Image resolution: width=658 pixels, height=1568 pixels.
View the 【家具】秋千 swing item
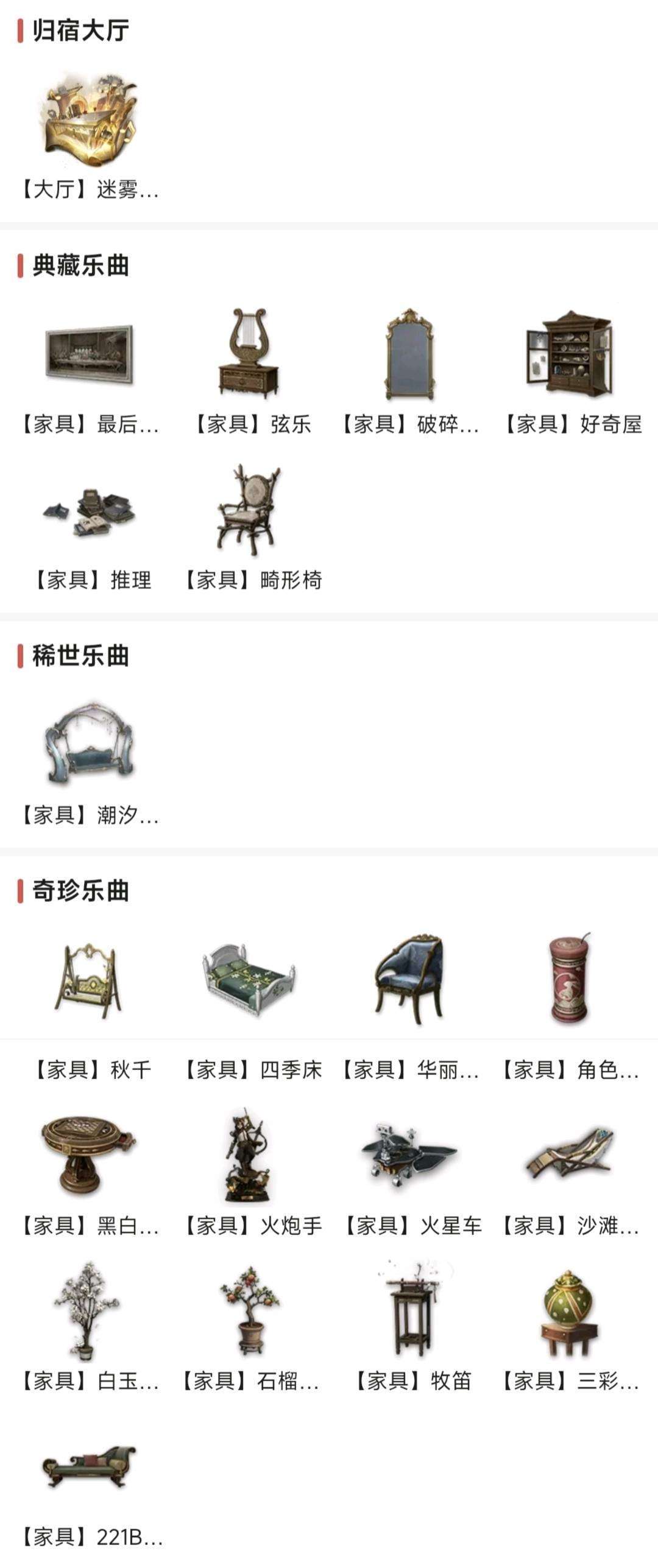[x=90, y=980]
